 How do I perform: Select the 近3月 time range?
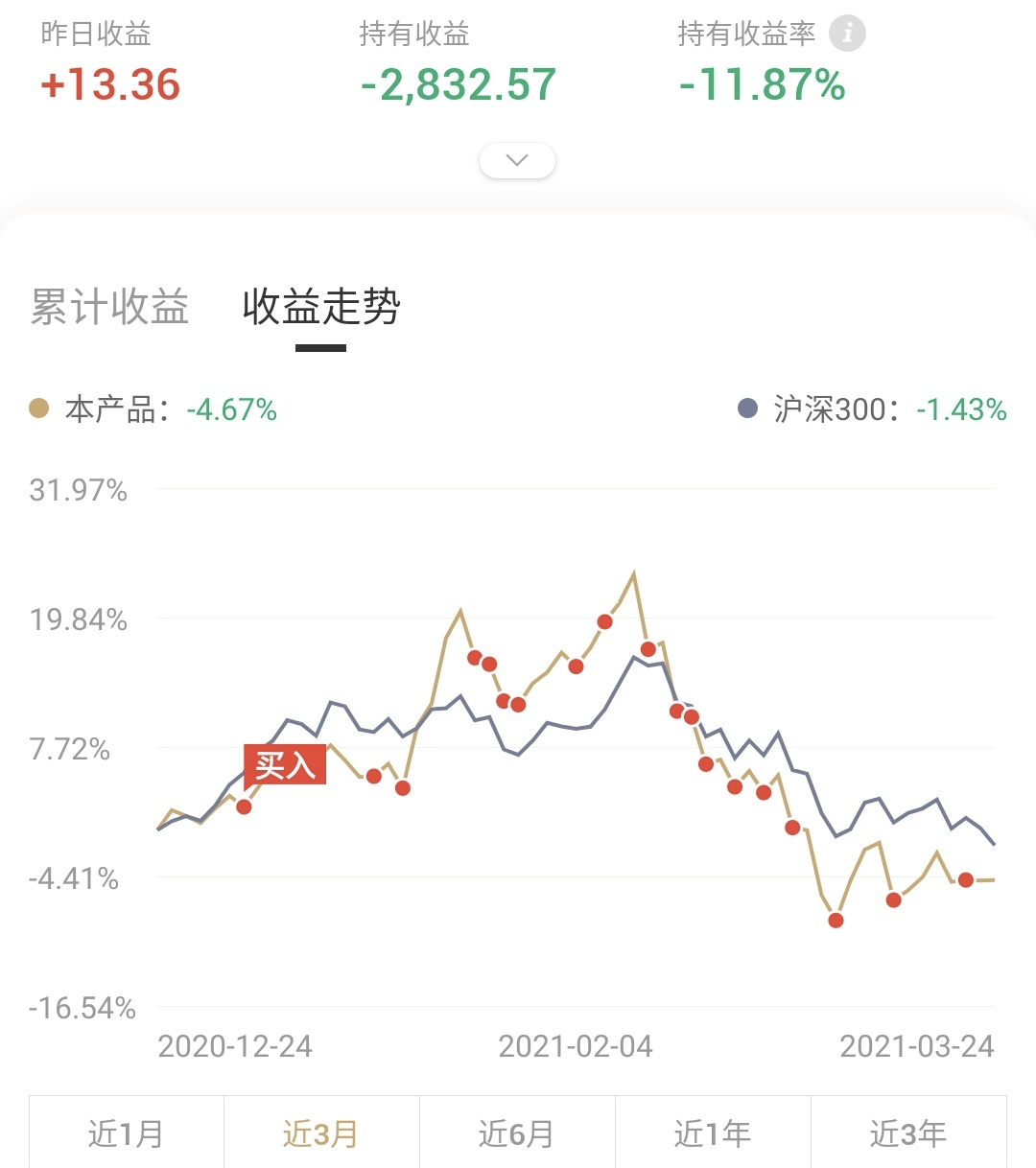(x=321, y=1133)
